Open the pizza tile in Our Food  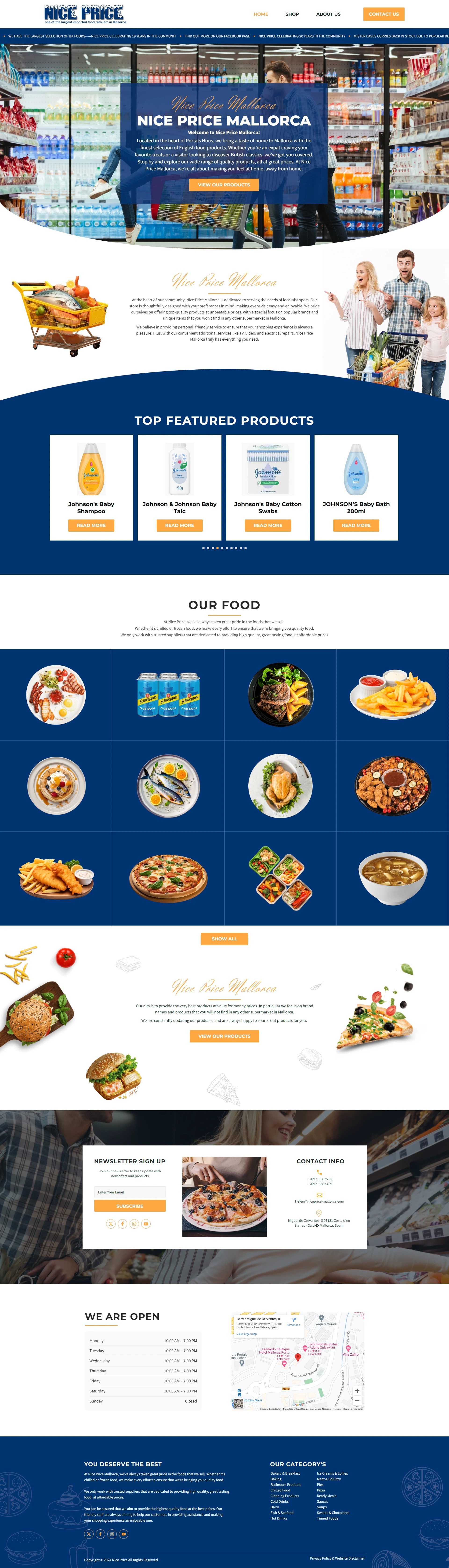[x=169, y=878]
